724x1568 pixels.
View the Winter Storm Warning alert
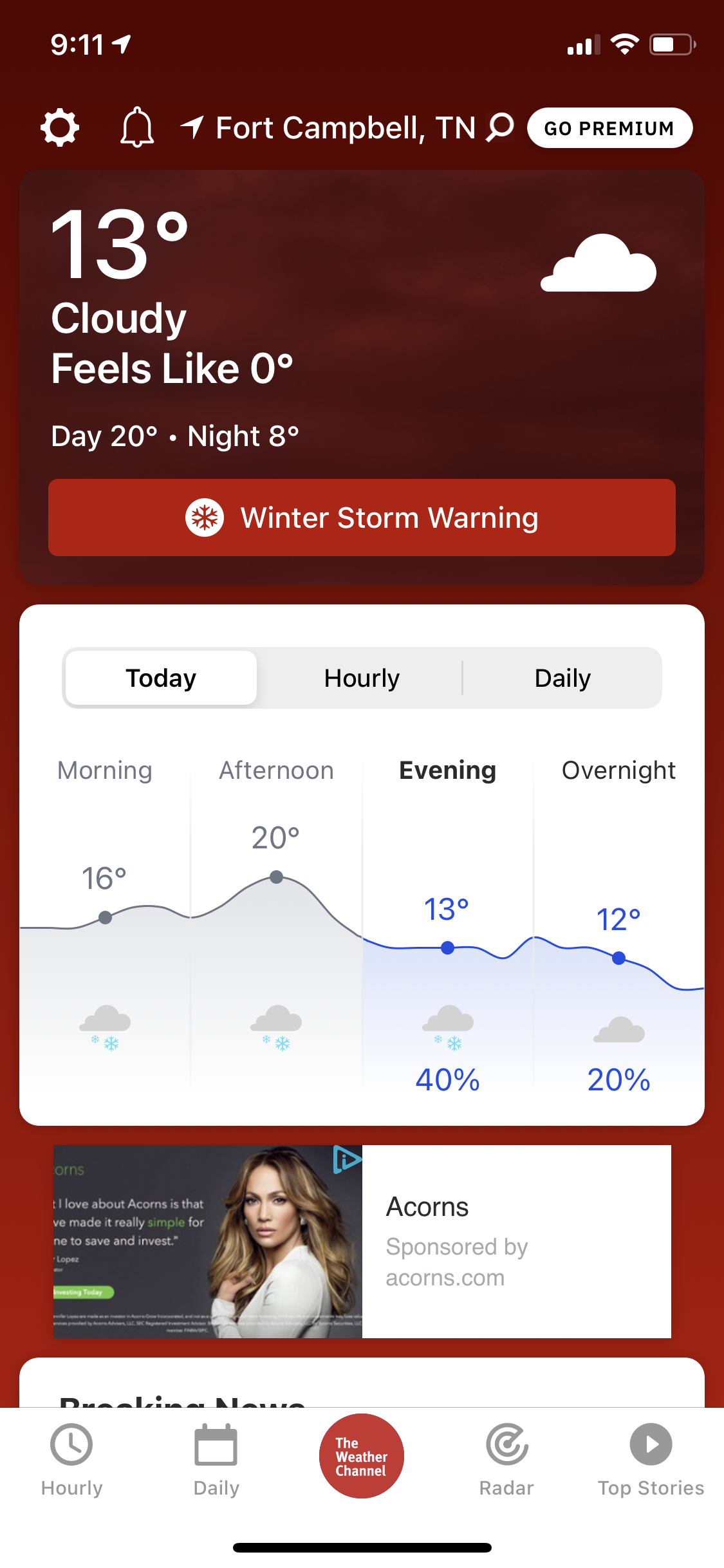362,518
